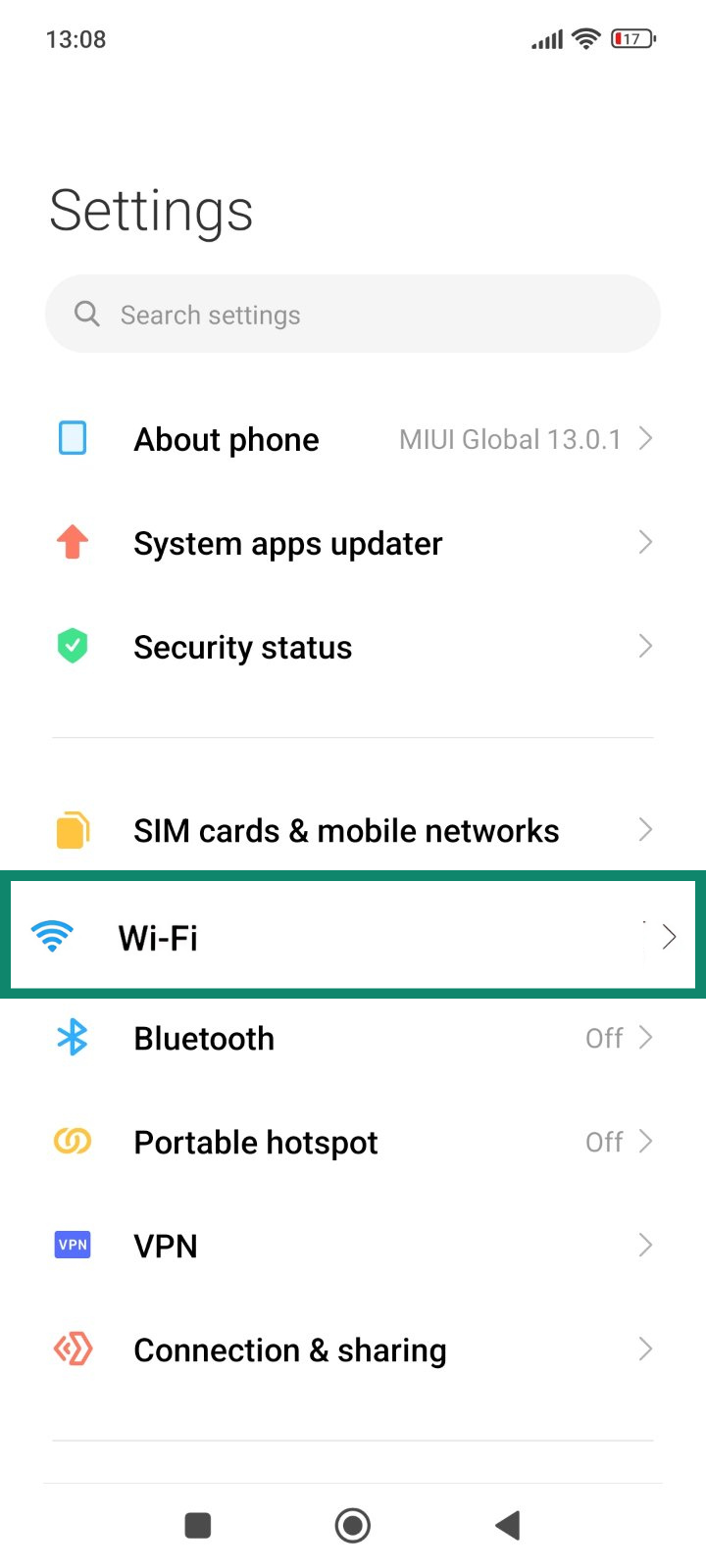Click the Security status shield icon

point(72,646)
